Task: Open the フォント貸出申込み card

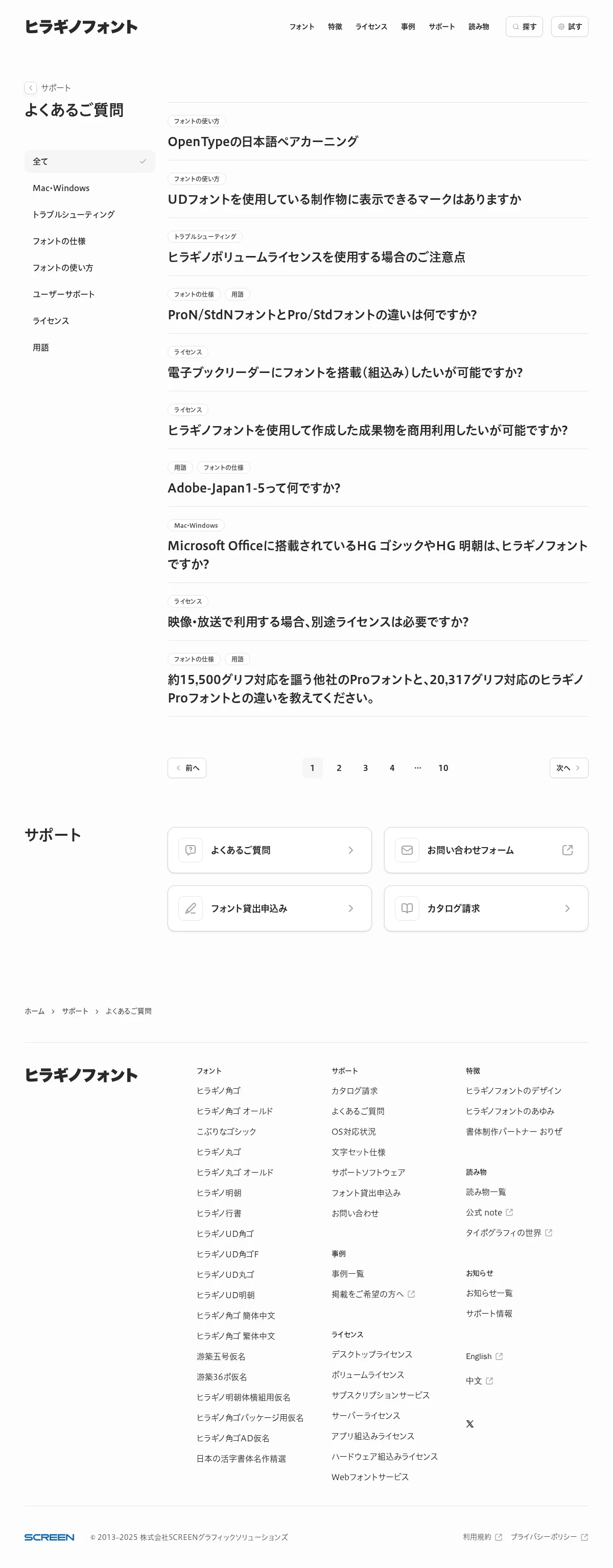Action: pyautogui.click(x=269, y=909)
